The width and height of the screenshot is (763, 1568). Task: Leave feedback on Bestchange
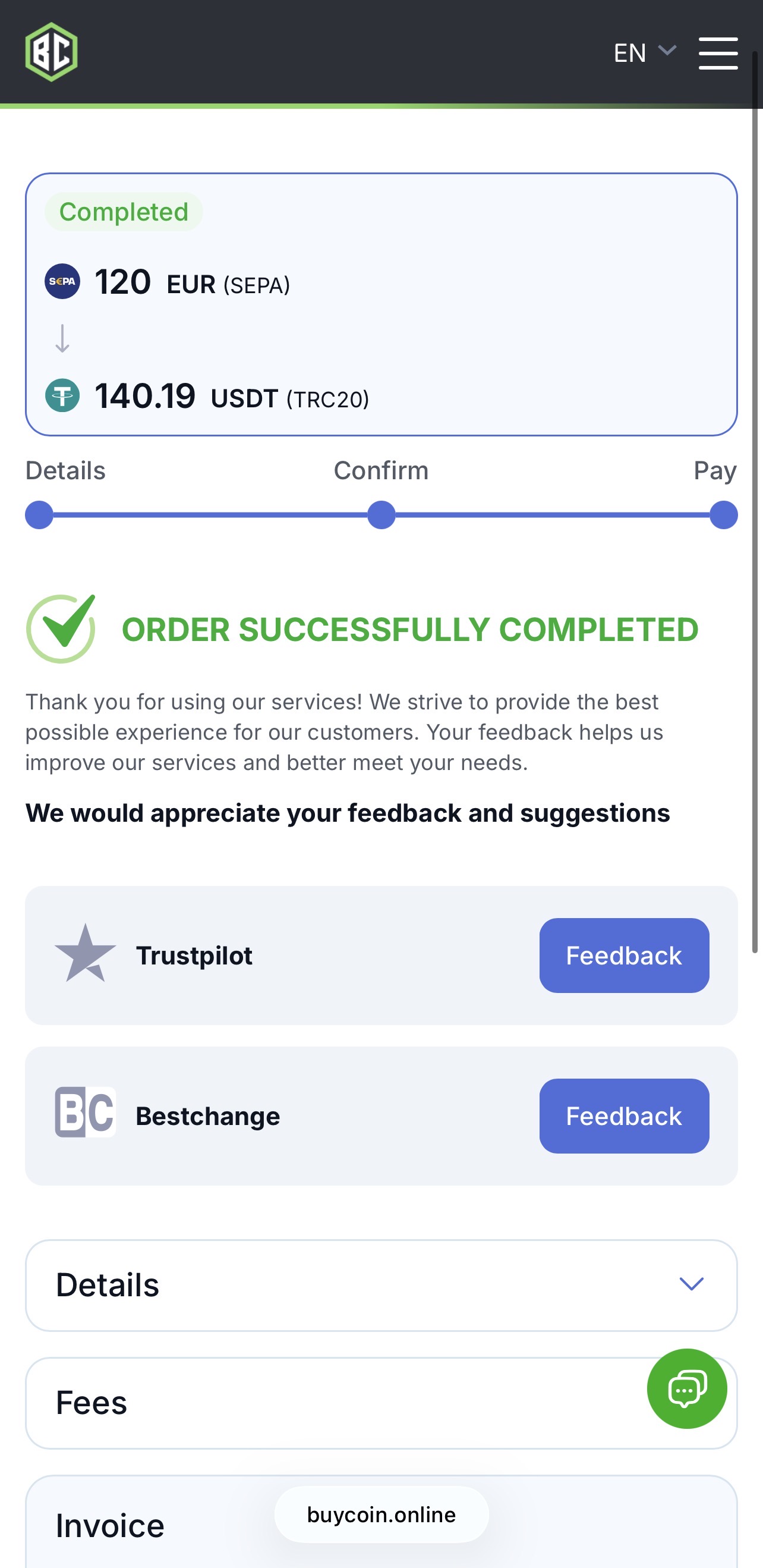(624, 1115)
